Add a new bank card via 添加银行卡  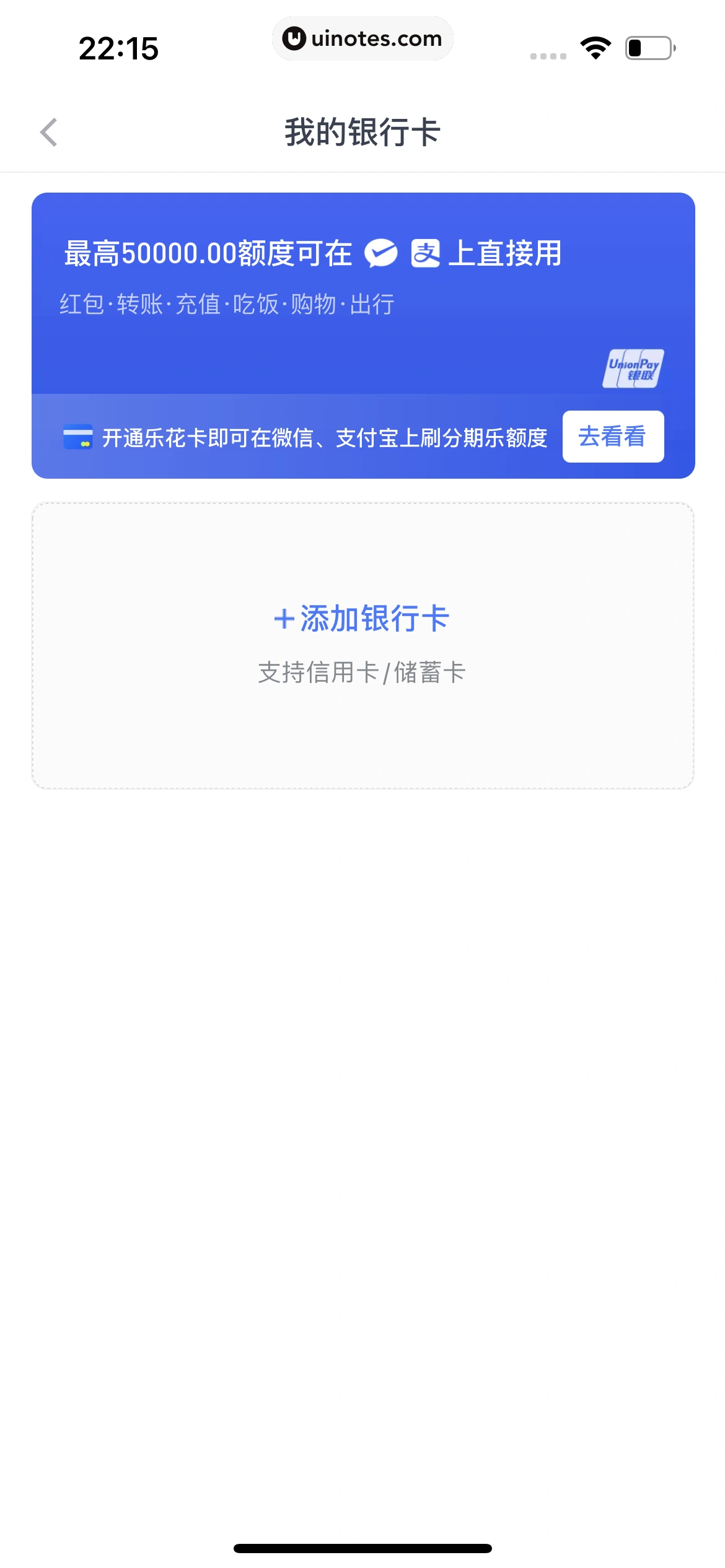(x=362, y=619)
